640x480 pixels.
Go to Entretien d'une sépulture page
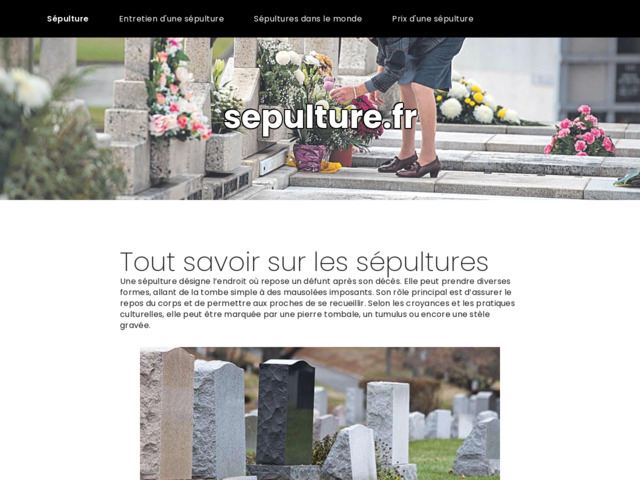click(x=171, y=18)
